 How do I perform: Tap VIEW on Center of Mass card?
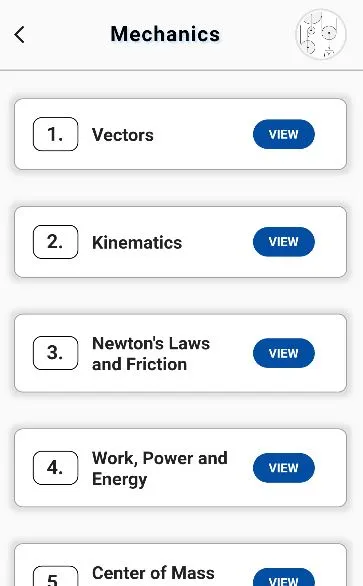284,577
